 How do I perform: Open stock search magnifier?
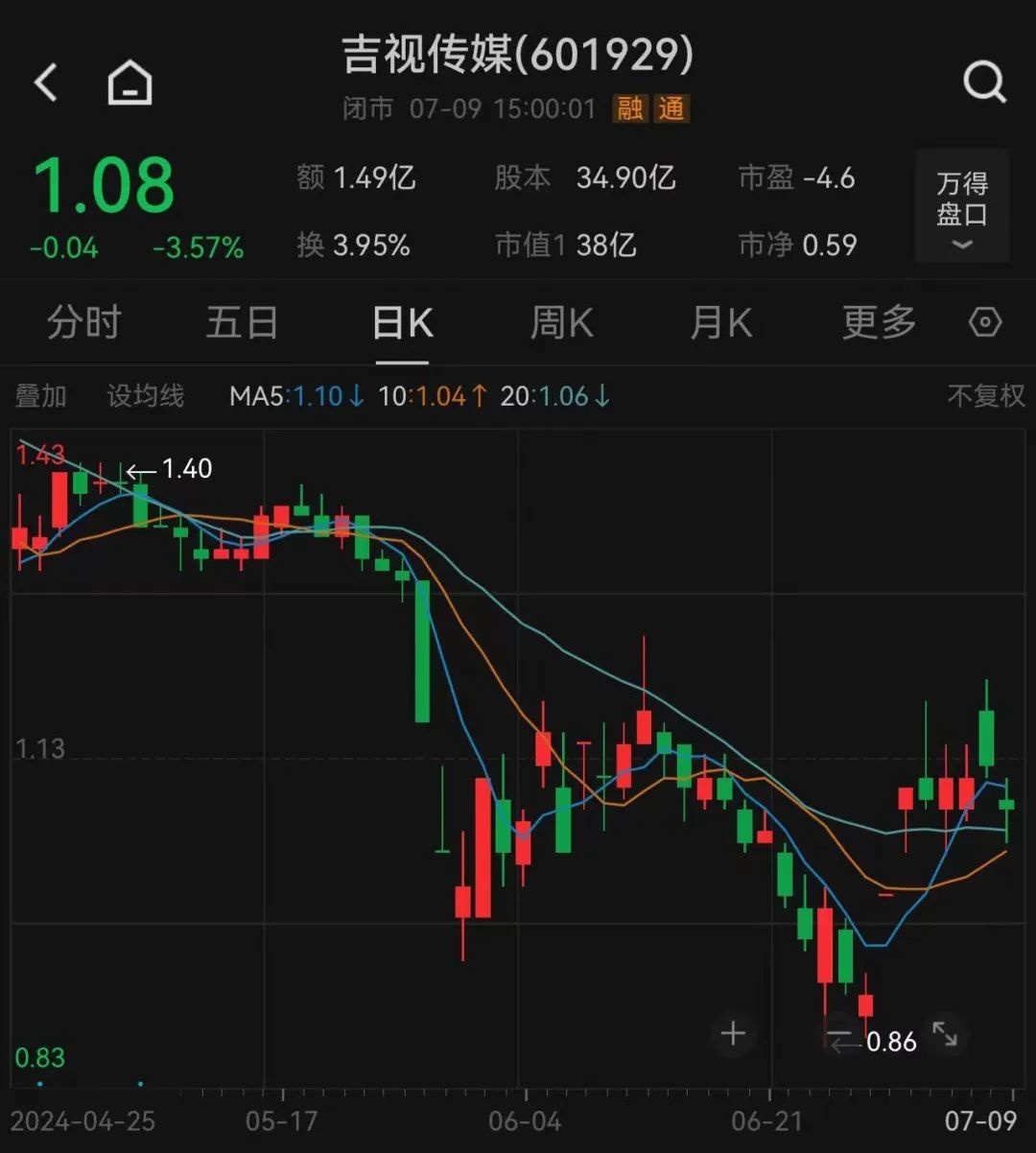(984, 82)
